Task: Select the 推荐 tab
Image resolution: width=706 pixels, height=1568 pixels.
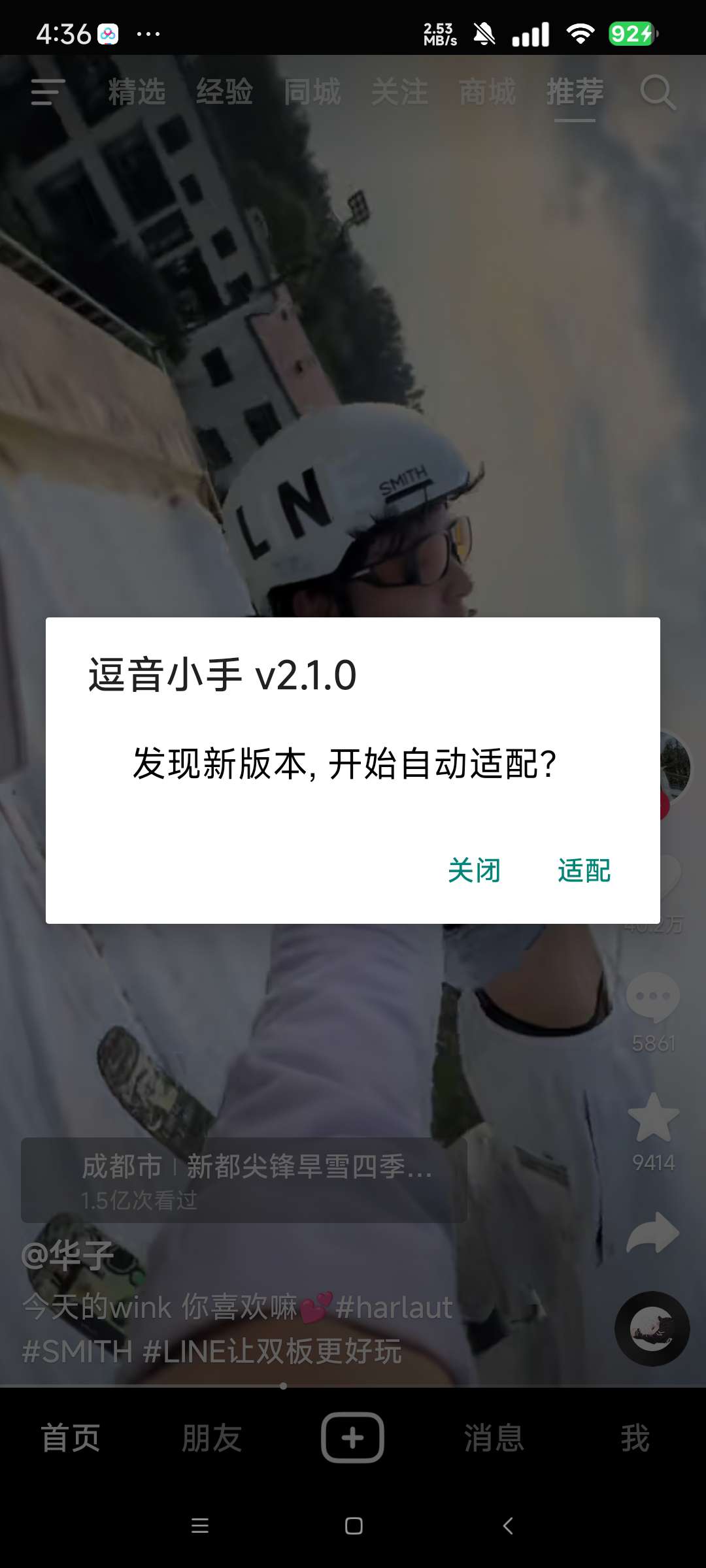Action: click(575, 92)
